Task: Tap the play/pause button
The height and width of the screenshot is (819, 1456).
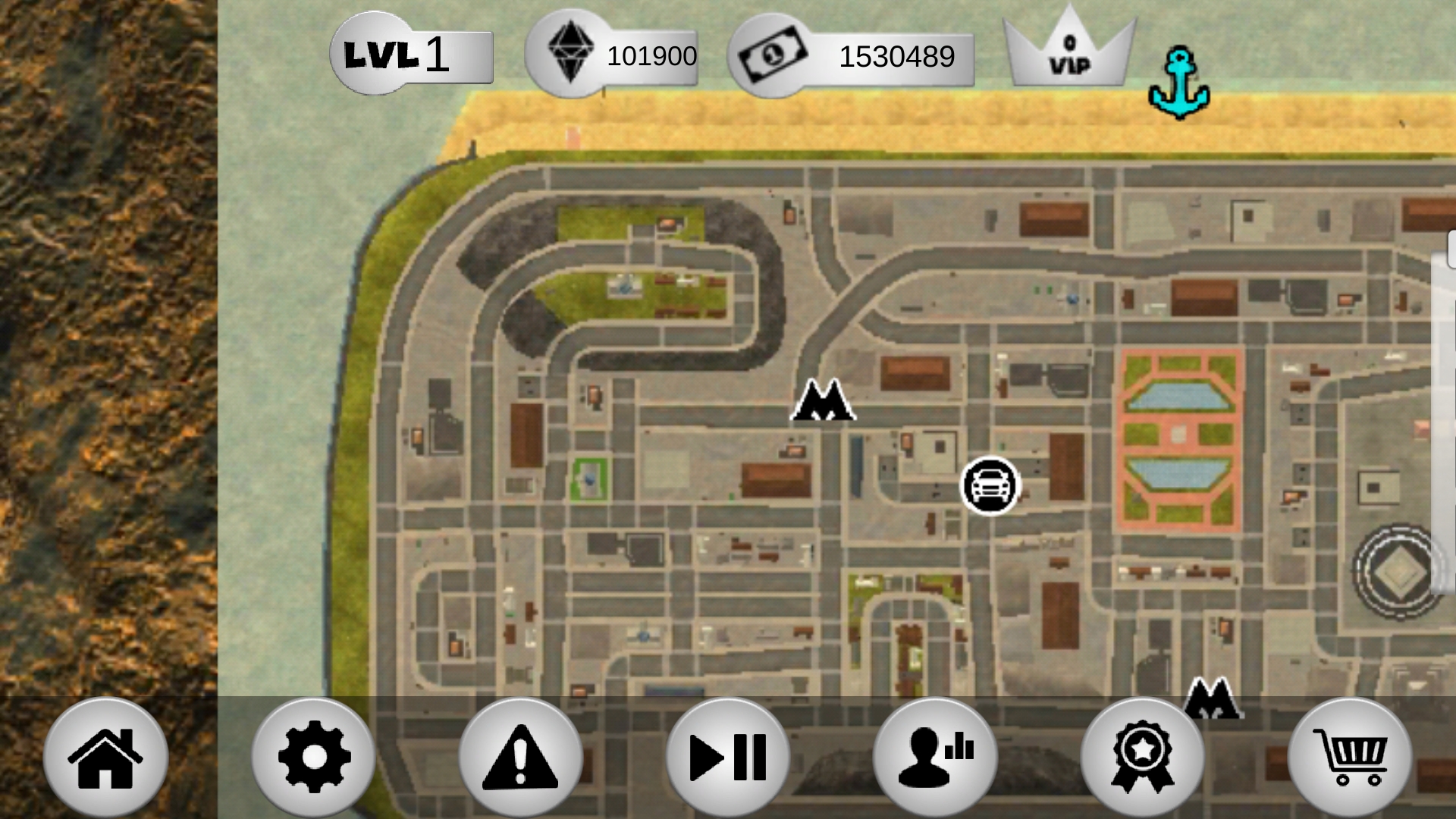Action: (x=727, y=758)
